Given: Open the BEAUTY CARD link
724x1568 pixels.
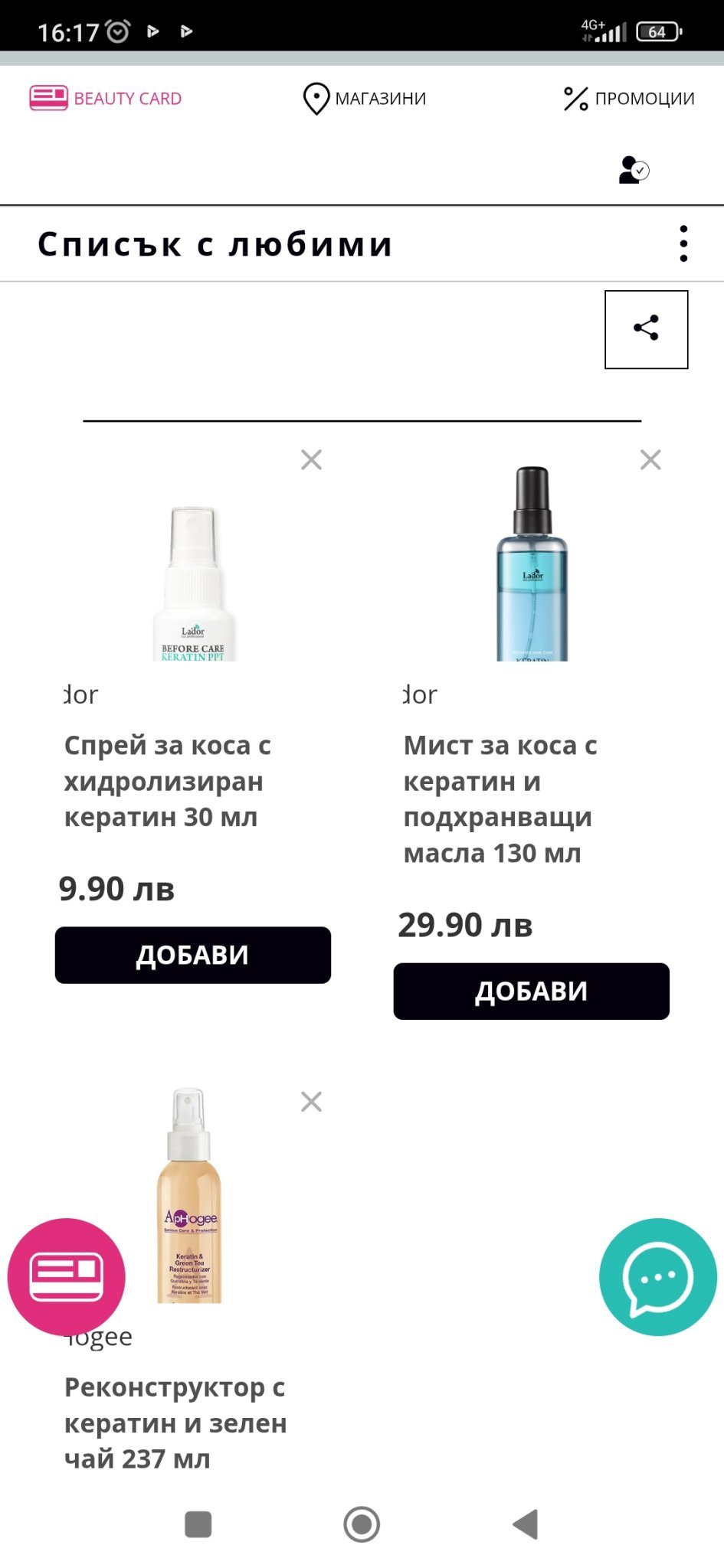Looking at the screenshot, I should click(x=106, y=99).
